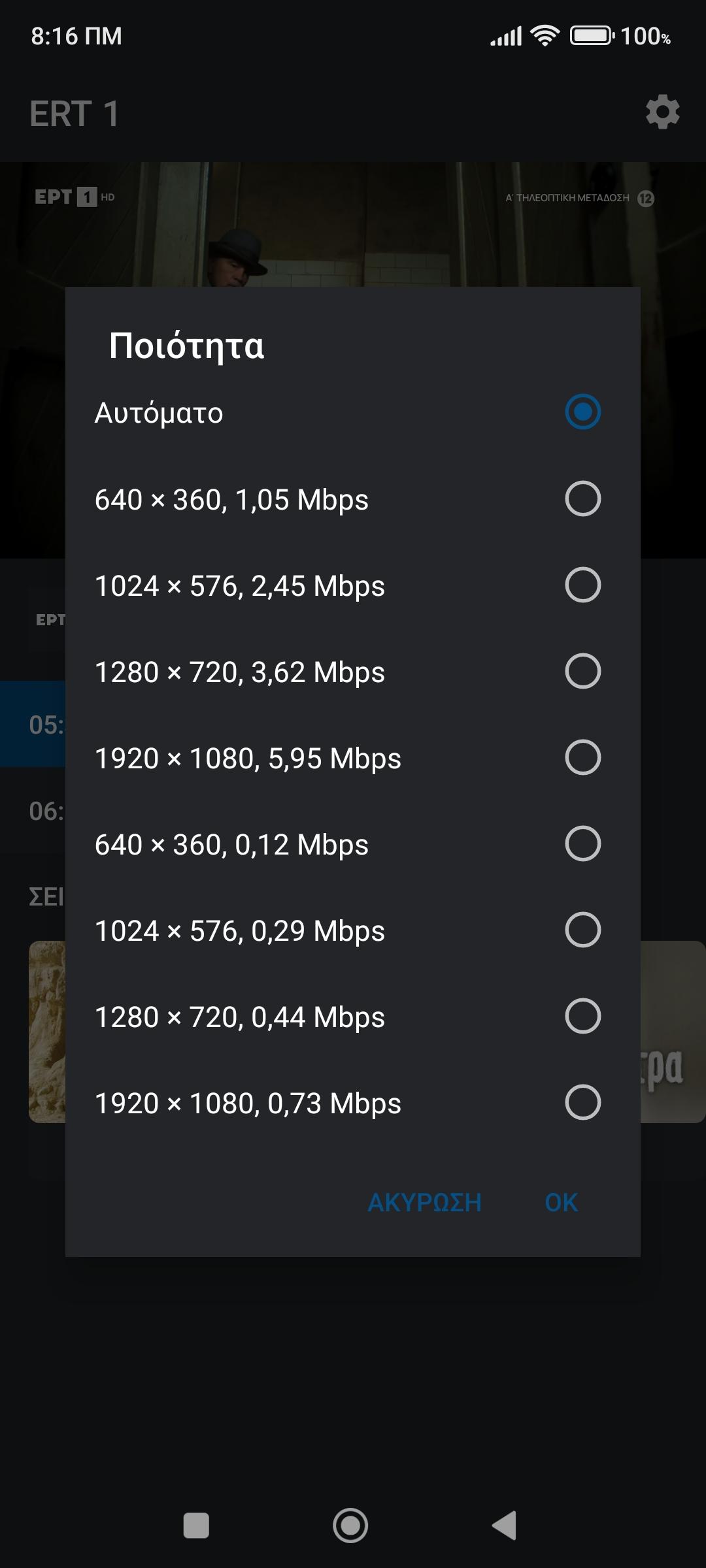Tap the system home button
706x1568 pixels.
click(x=350, y=1526)
